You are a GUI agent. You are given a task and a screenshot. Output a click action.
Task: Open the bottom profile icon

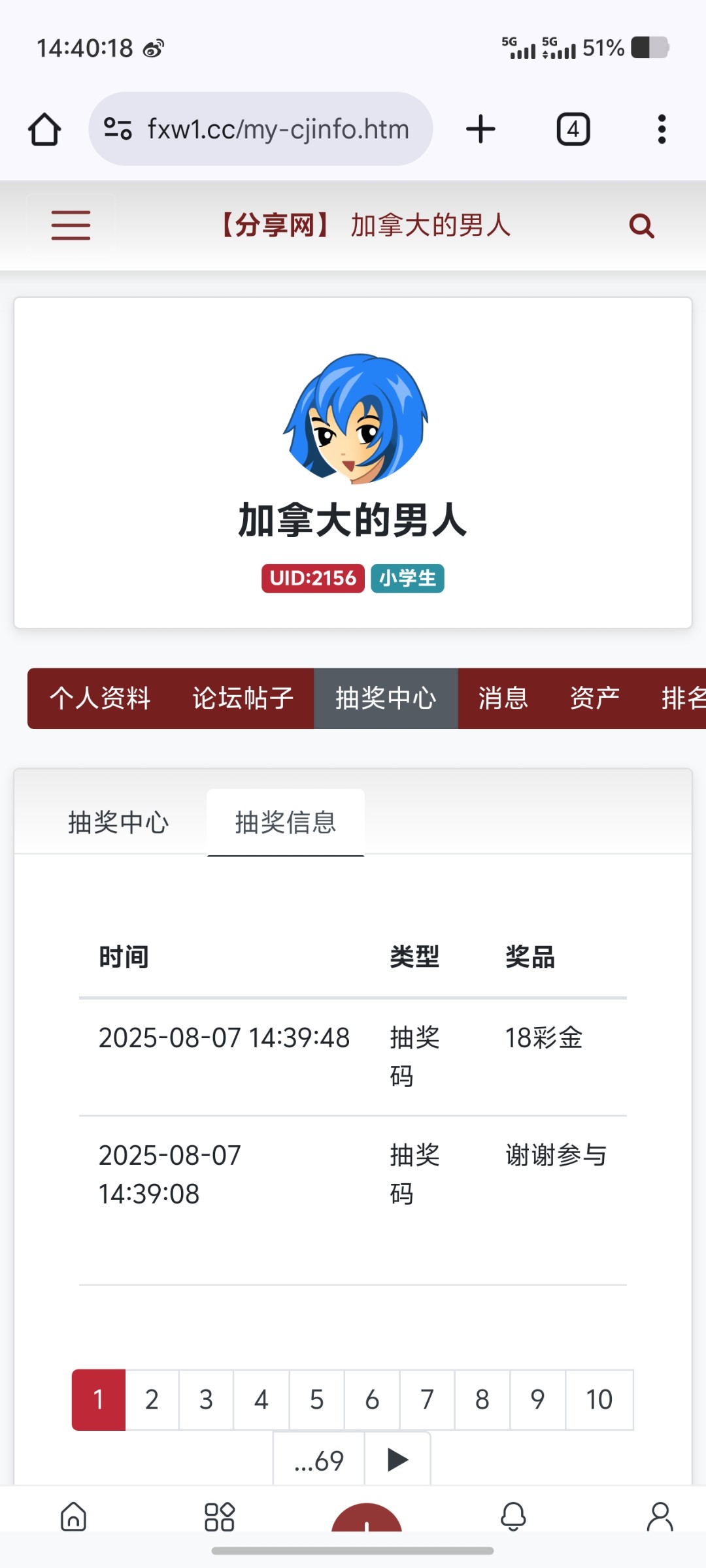(660, 1516)
